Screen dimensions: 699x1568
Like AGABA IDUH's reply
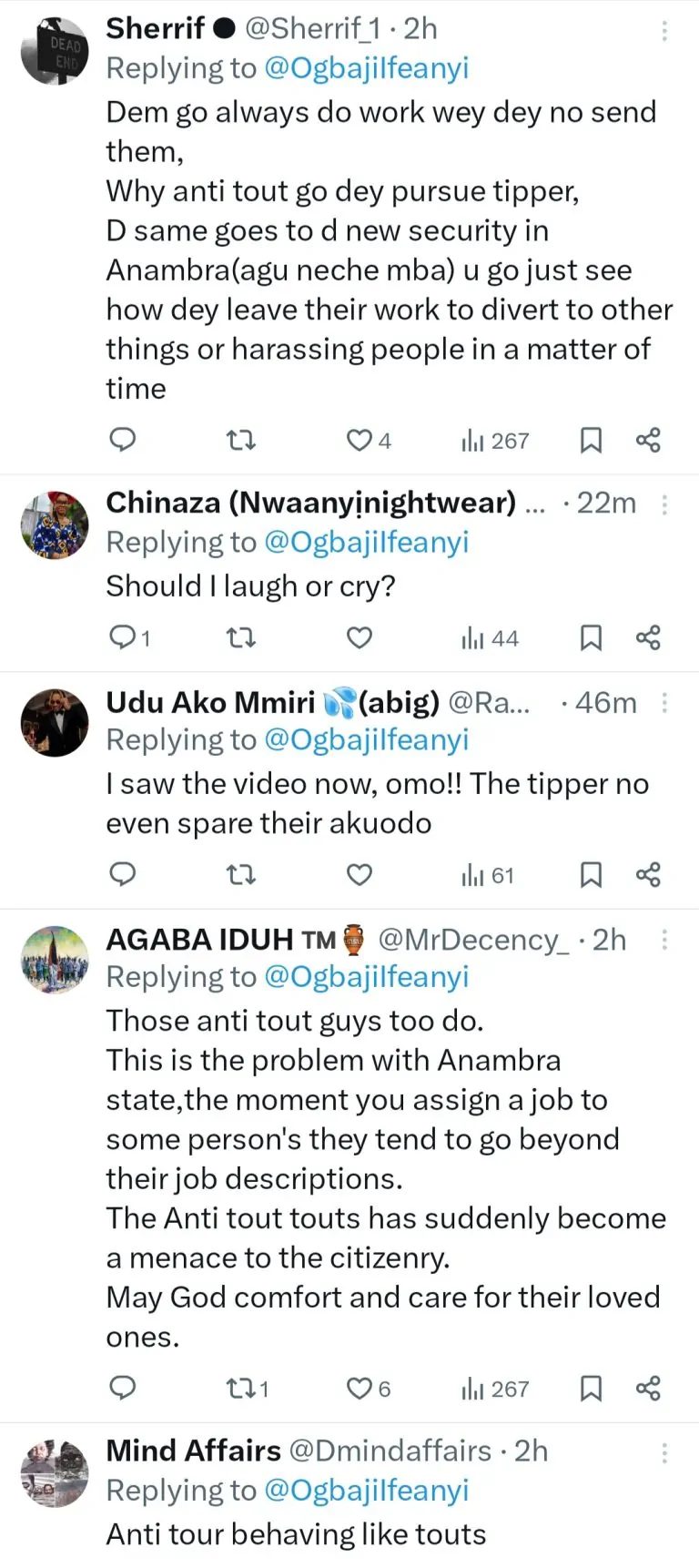[360, 1389]
